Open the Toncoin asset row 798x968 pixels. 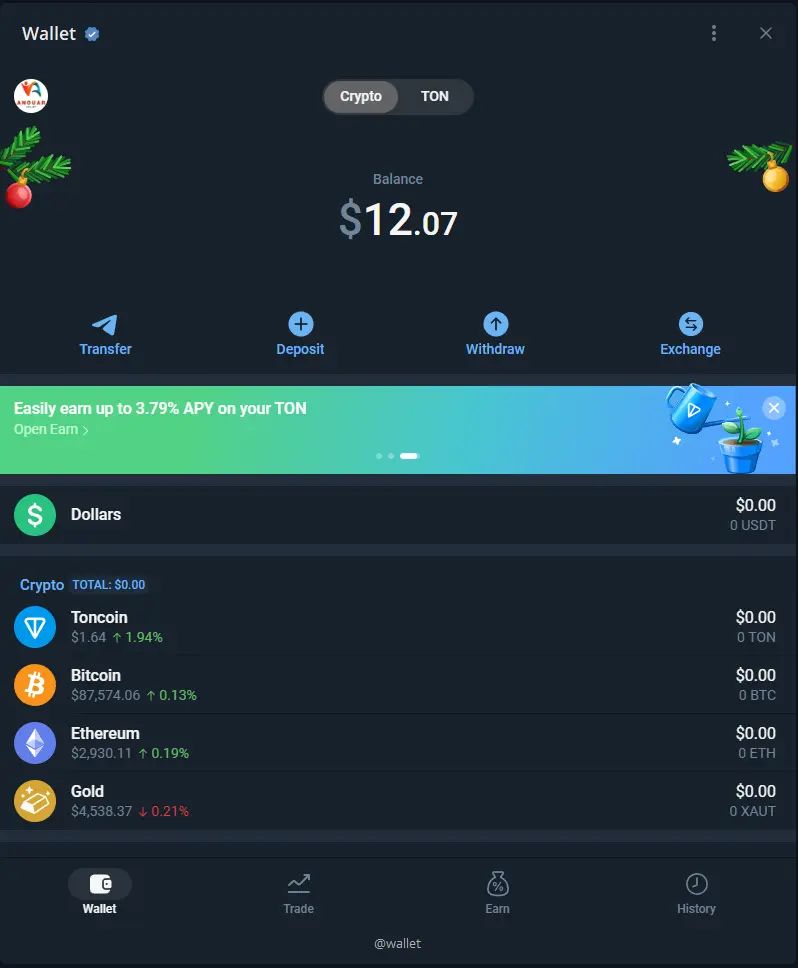(398, 627)
